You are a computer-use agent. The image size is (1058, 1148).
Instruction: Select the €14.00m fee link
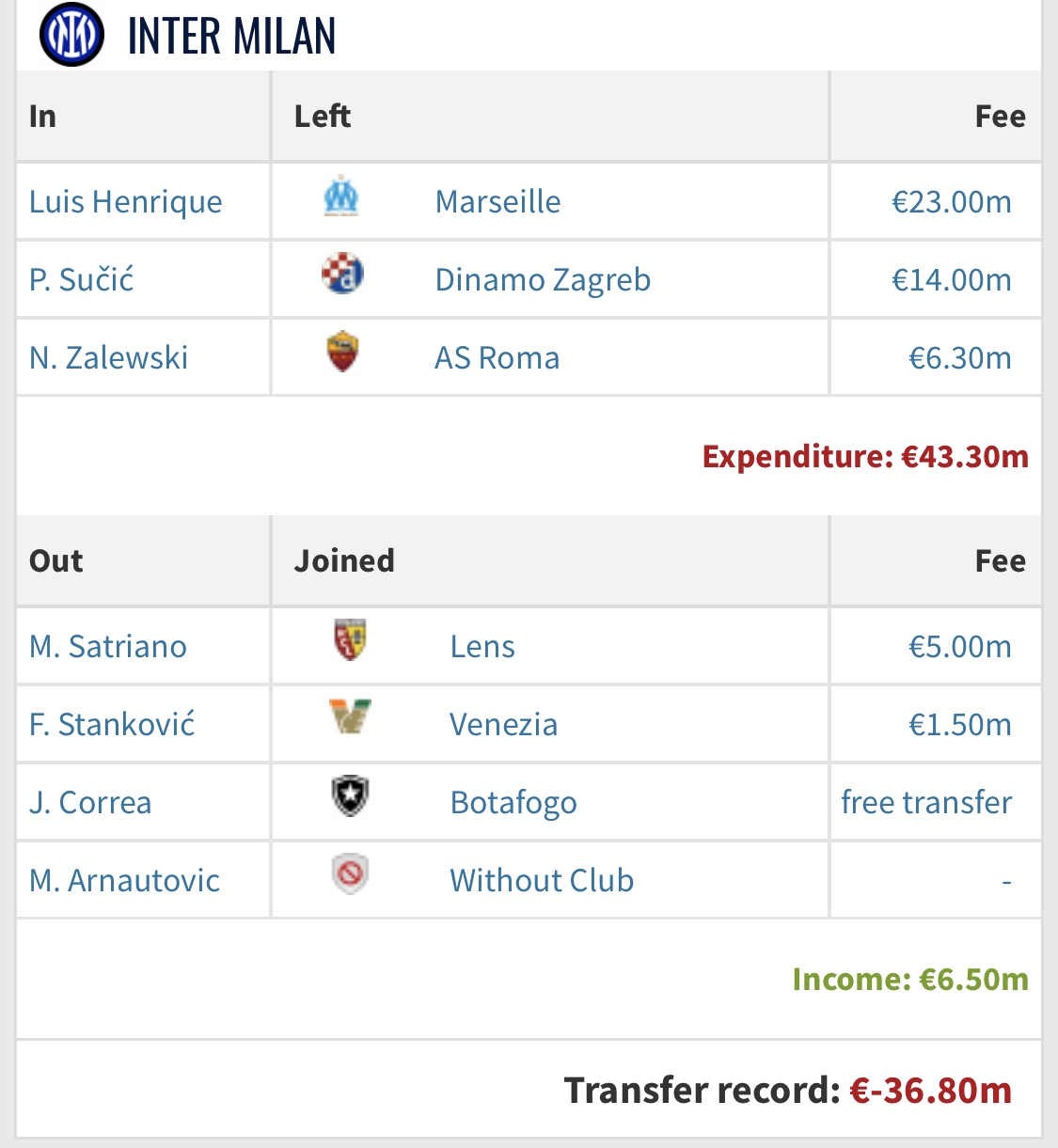point(951,280)
